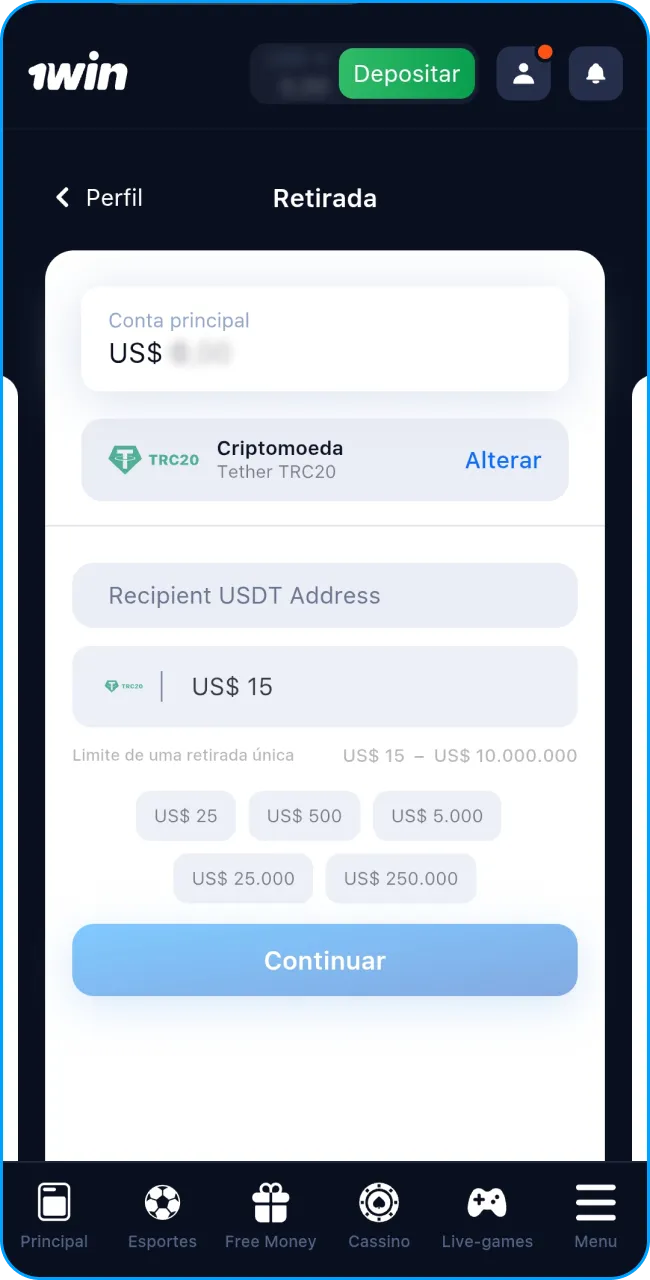
Task: Open the Free Money tab
Action: (270, 1217)
